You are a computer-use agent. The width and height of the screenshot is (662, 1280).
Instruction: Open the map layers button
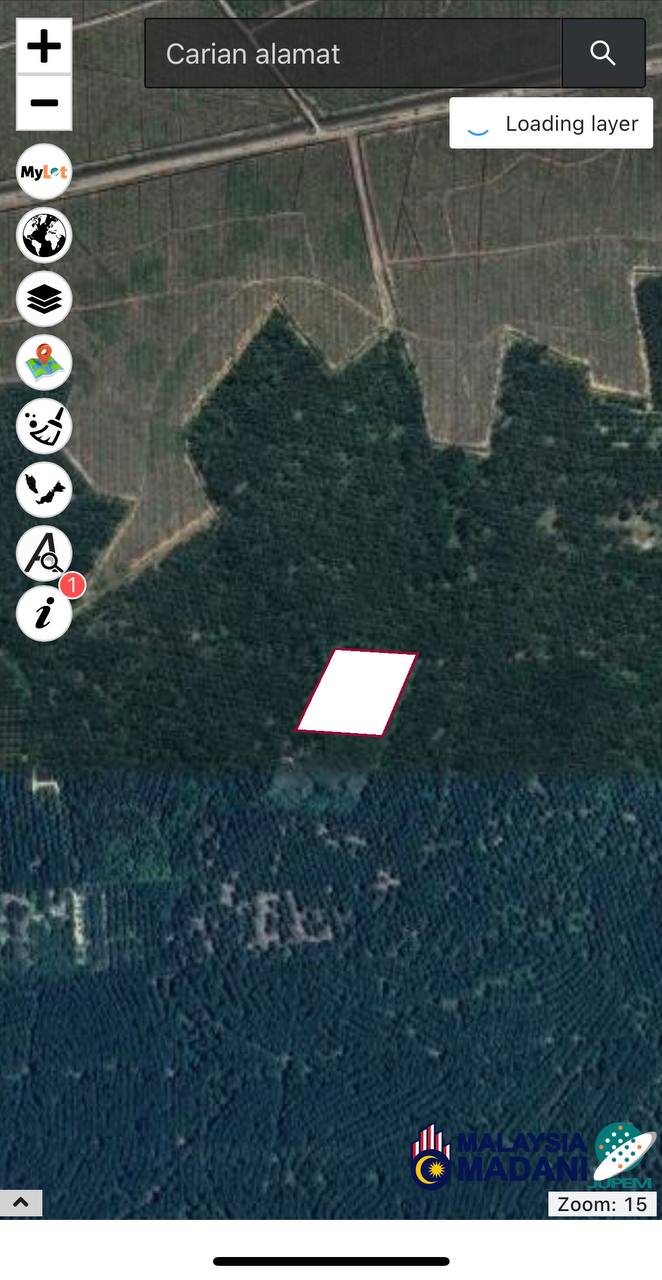(44, 298)
